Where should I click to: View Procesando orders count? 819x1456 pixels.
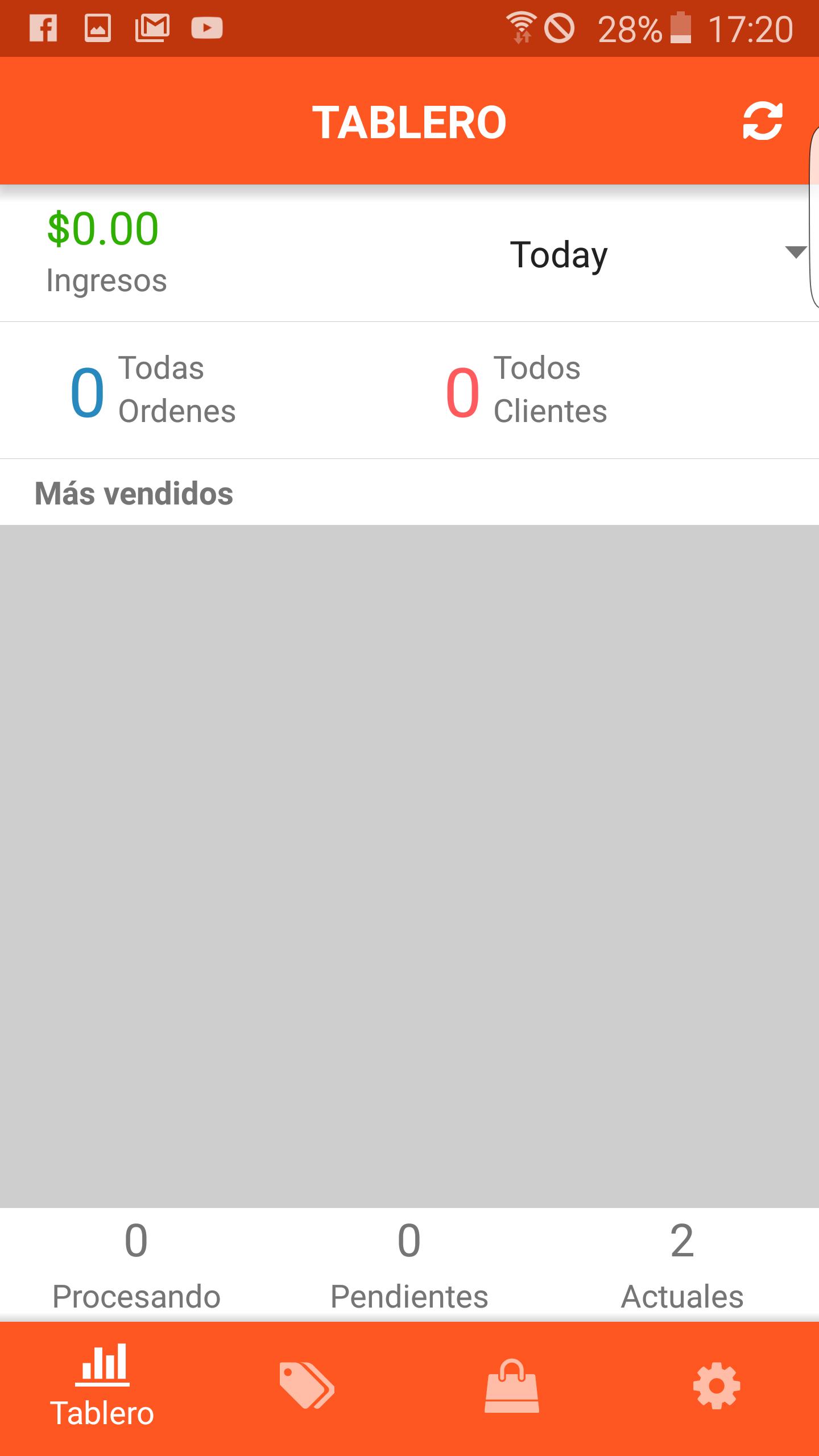tap(136, 1265)
